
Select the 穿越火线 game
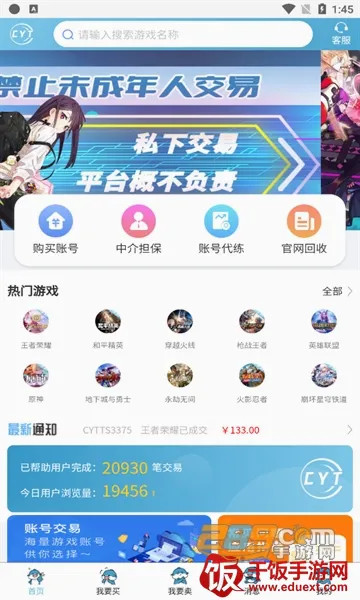click(180, 329)
